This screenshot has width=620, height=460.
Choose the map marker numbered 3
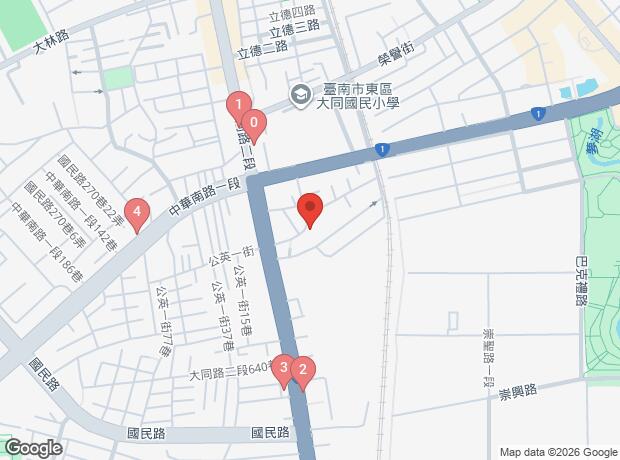(x=284, y=368)
